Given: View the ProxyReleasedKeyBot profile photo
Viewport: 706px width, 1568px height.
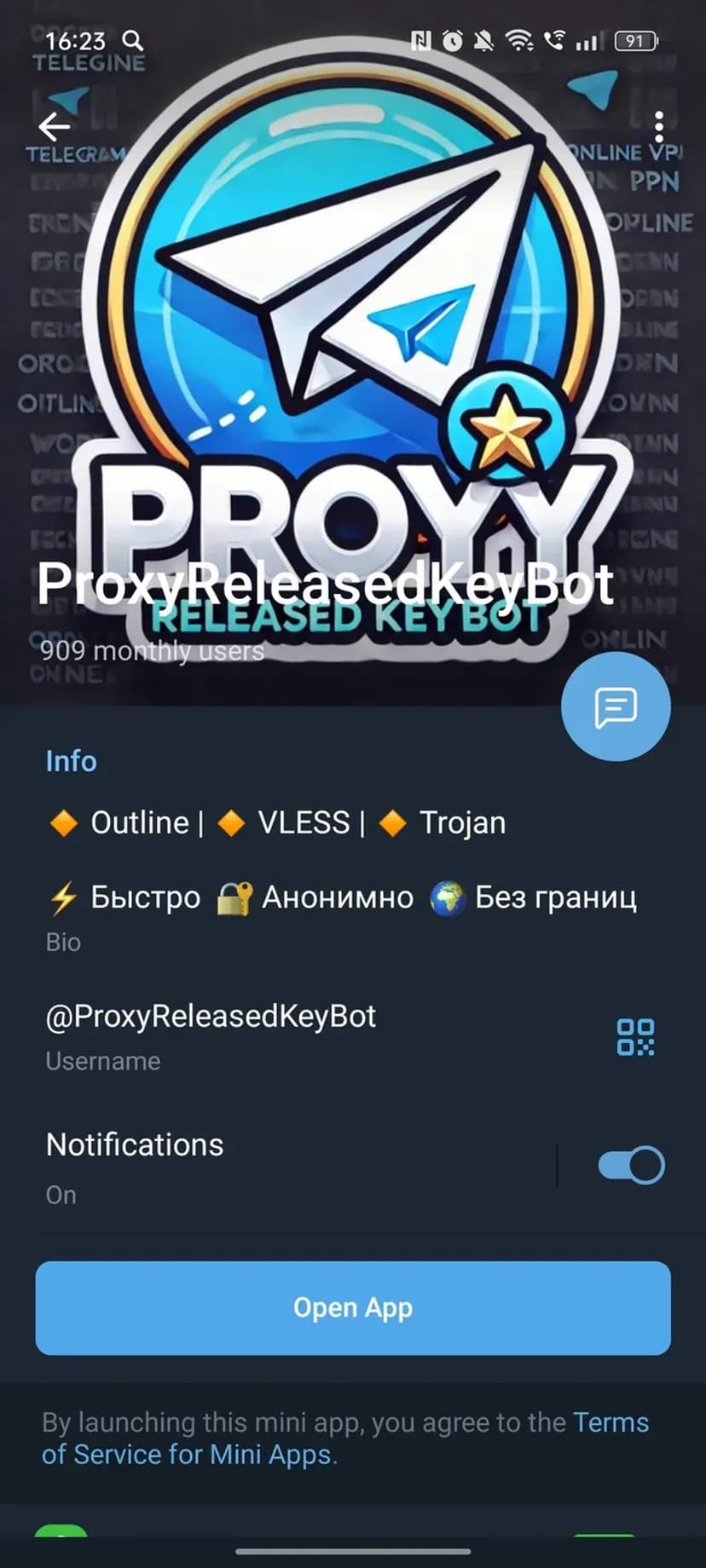Looking at the screenshot, I should (x=353, y=341).
